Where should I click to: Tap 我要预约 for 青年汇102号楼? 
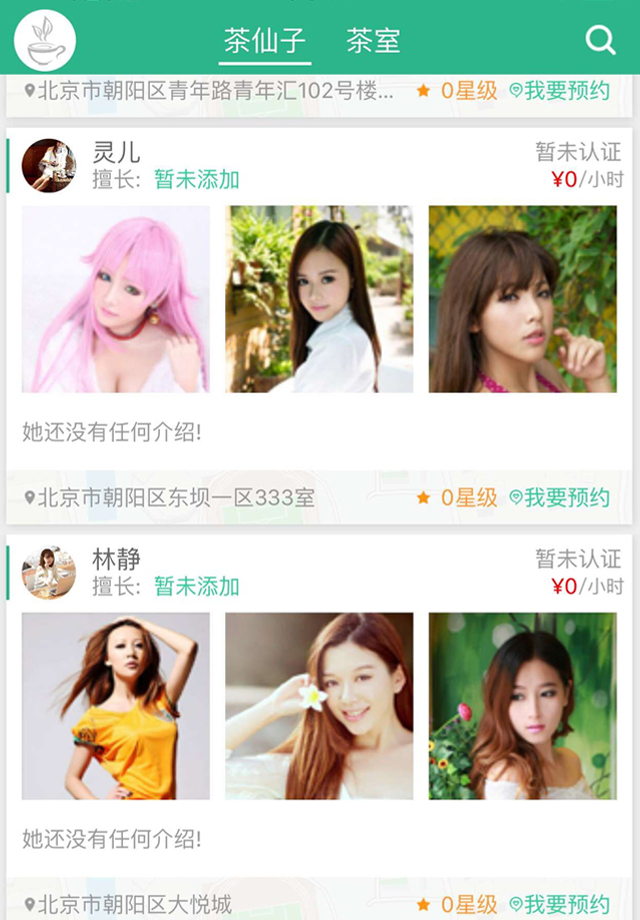pyautogui.click(x=559, y=91)
